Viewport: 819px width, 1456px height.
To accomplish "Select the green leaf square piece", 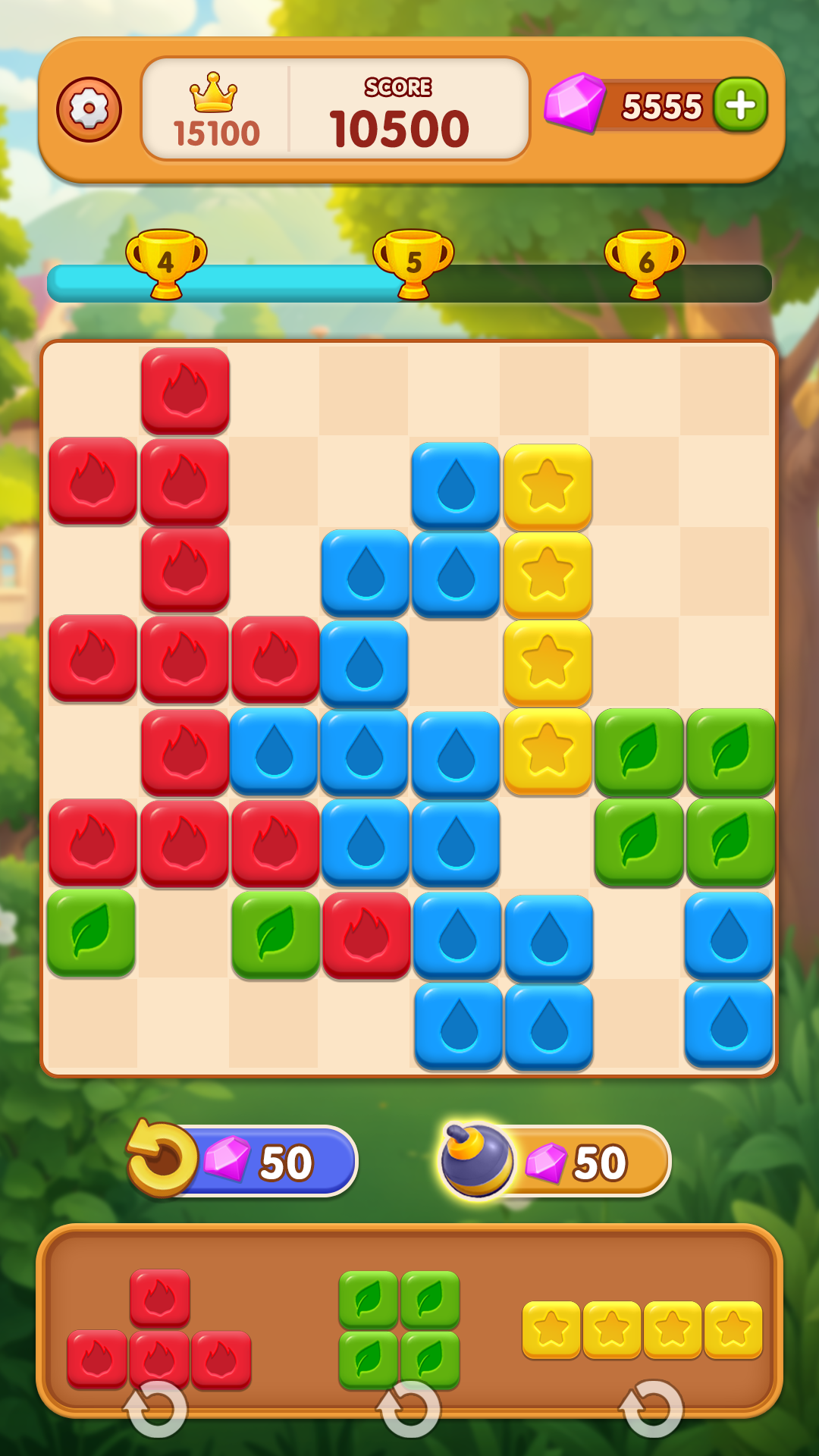I will click(399, 1330).
